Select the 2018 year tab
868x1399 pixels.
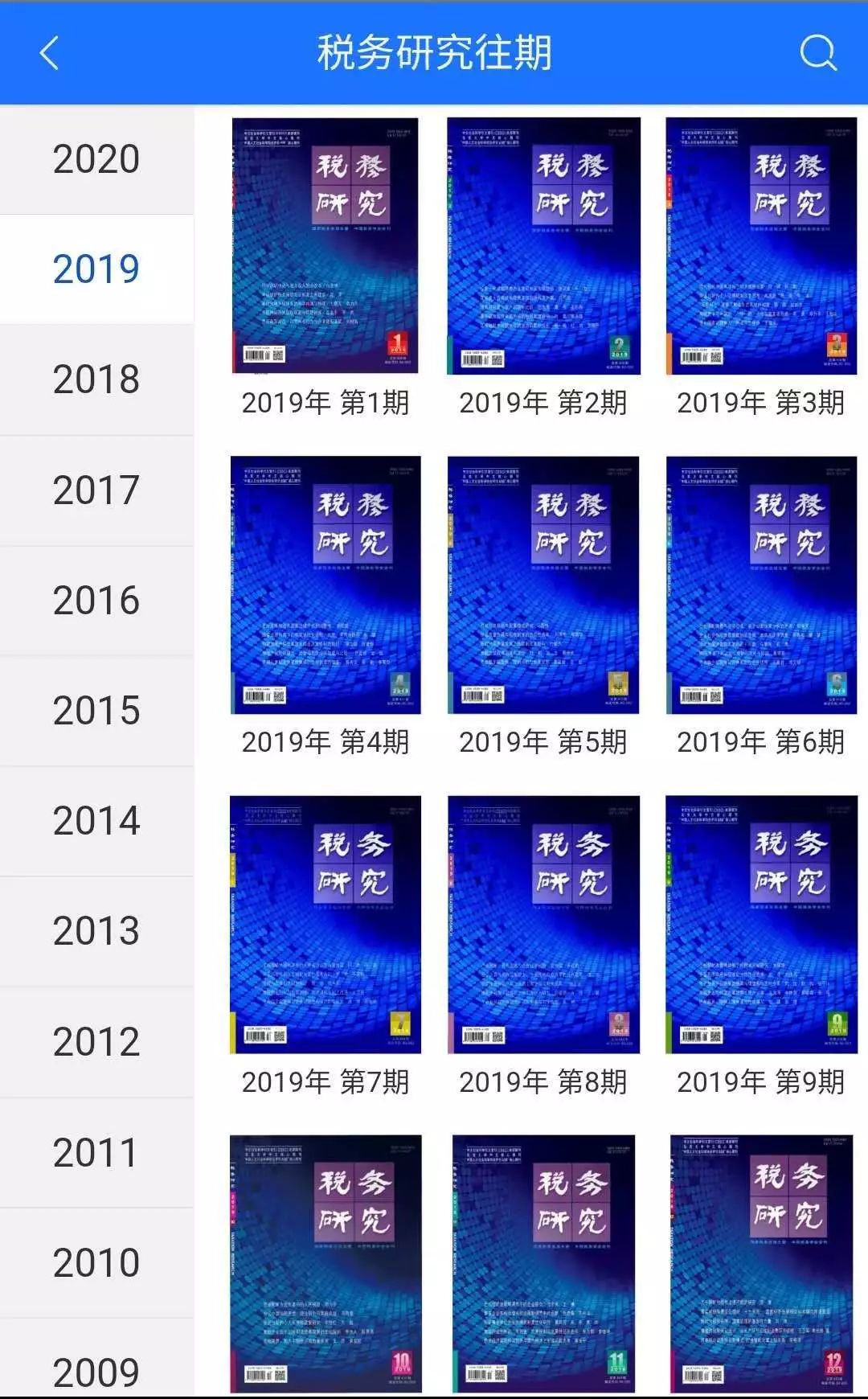point(96,379)
